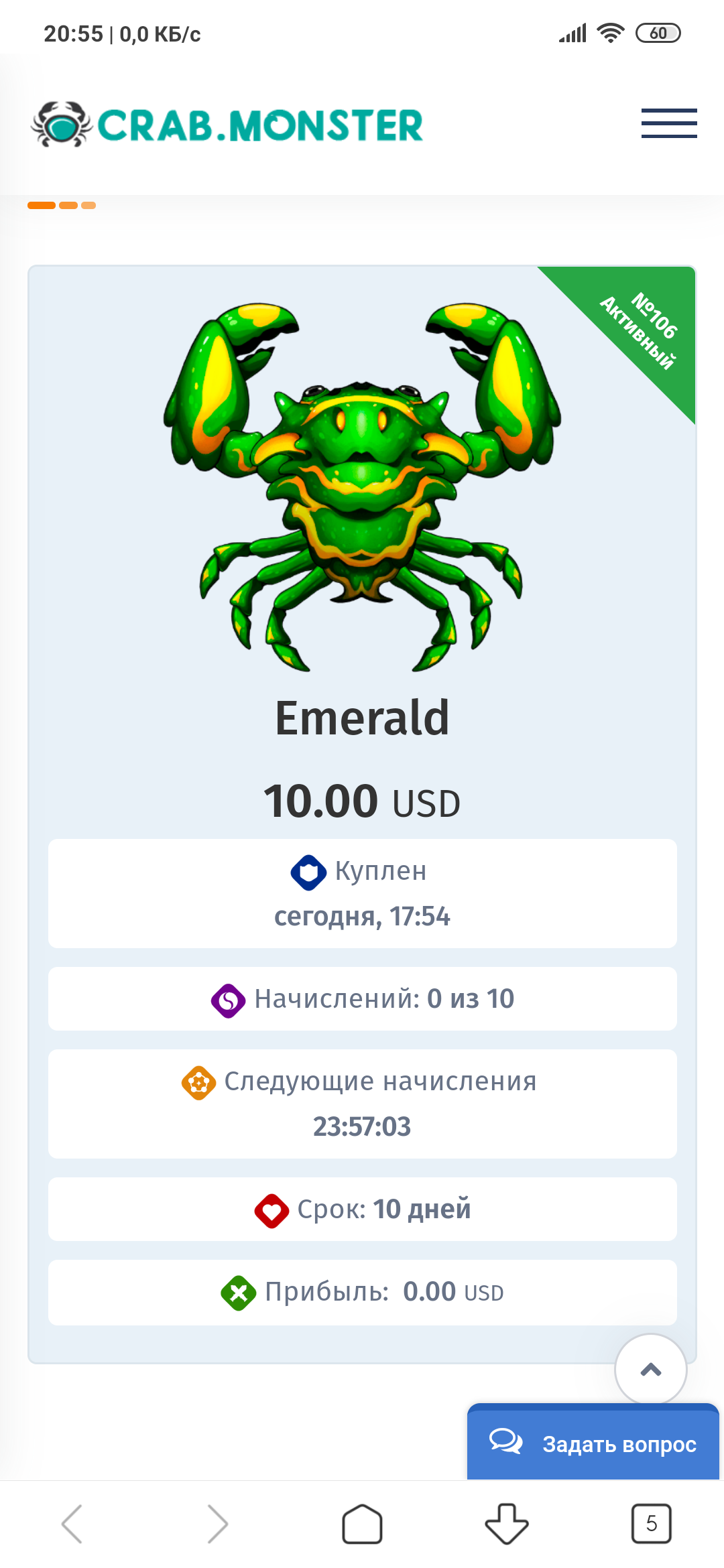Viewport: 724px width, 1568px height.
Task: Open the 'Задать вопрос' chat widget
Action: tap(593, 1443)
